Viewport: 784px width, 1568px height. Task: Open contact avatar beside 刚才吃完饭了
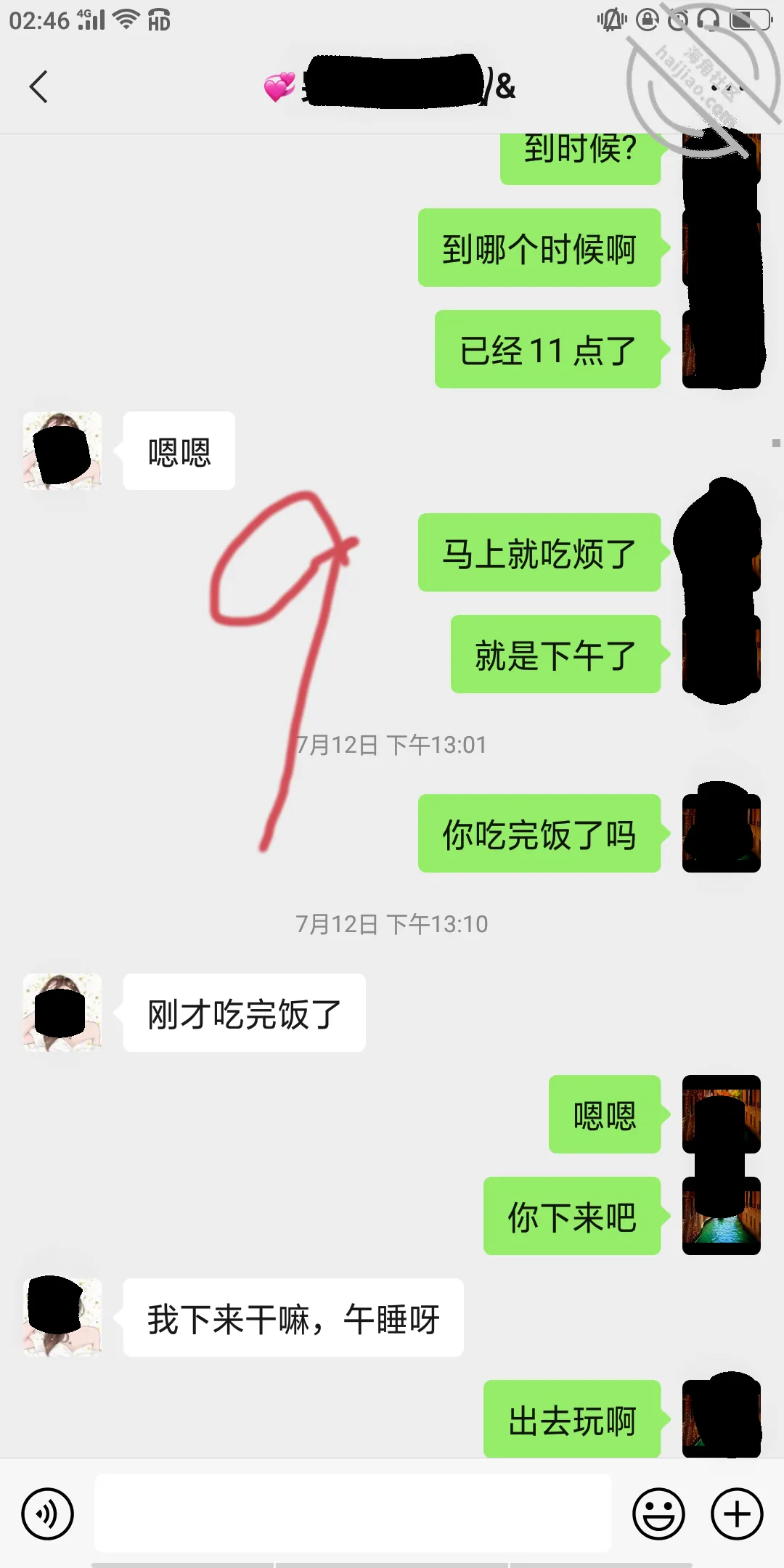coord(62,1013)
